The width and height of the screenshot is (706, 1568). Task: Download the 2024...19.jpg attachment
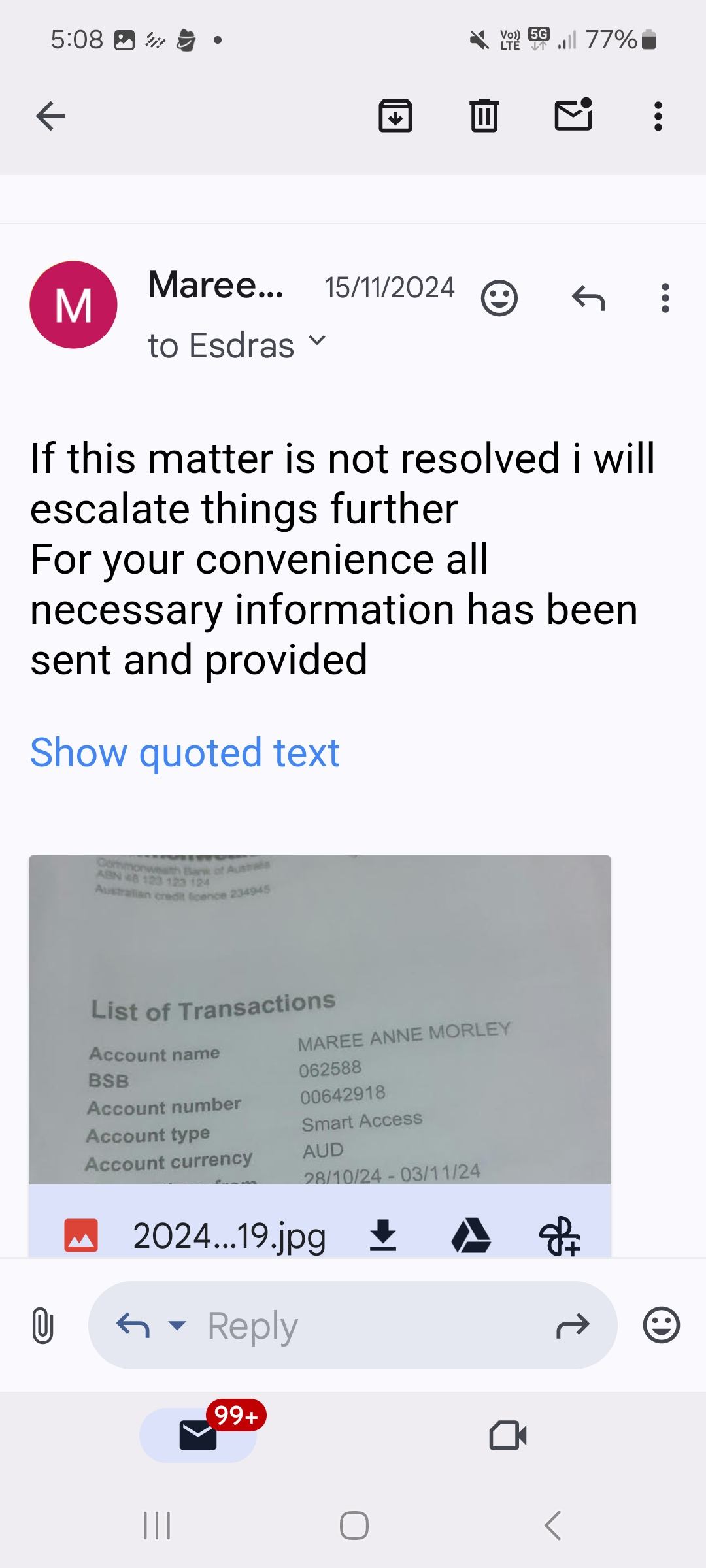coord(383,1235)
